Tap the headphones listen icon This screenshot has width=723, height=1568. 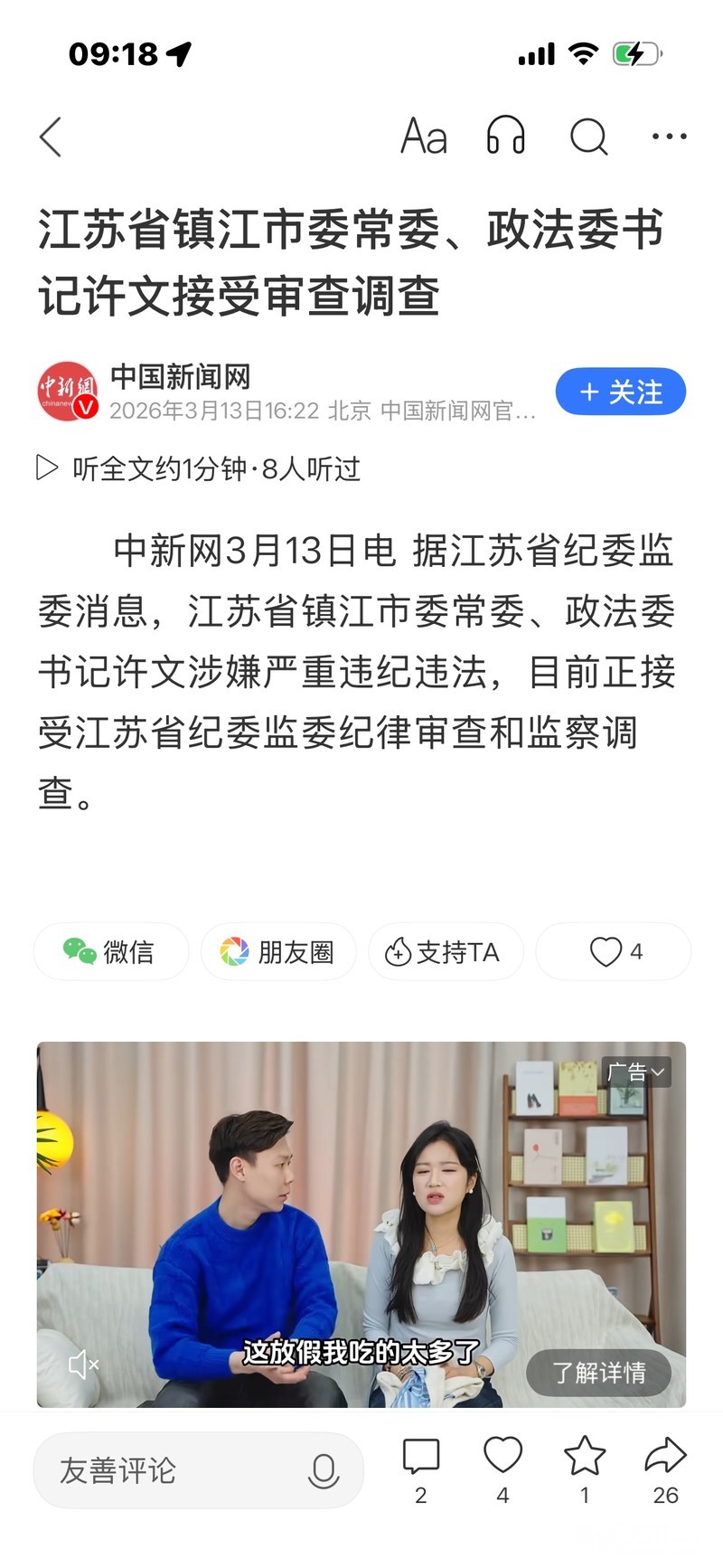[x=506, y=137]
